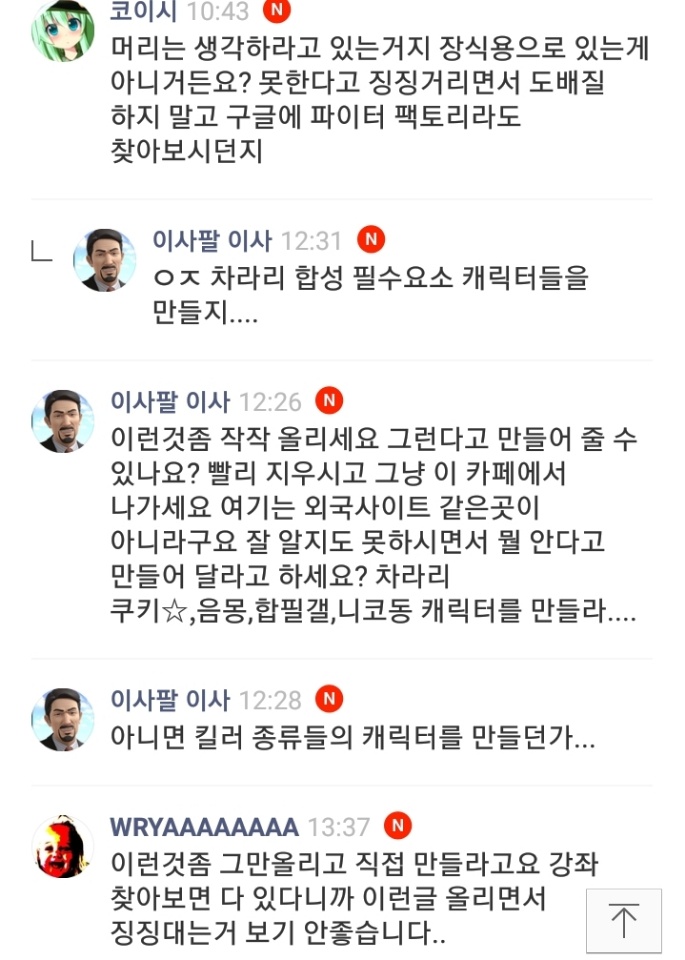The image size is (685, 960).
Task: Jump back to top with the arrow button
Action: [623, 920]
